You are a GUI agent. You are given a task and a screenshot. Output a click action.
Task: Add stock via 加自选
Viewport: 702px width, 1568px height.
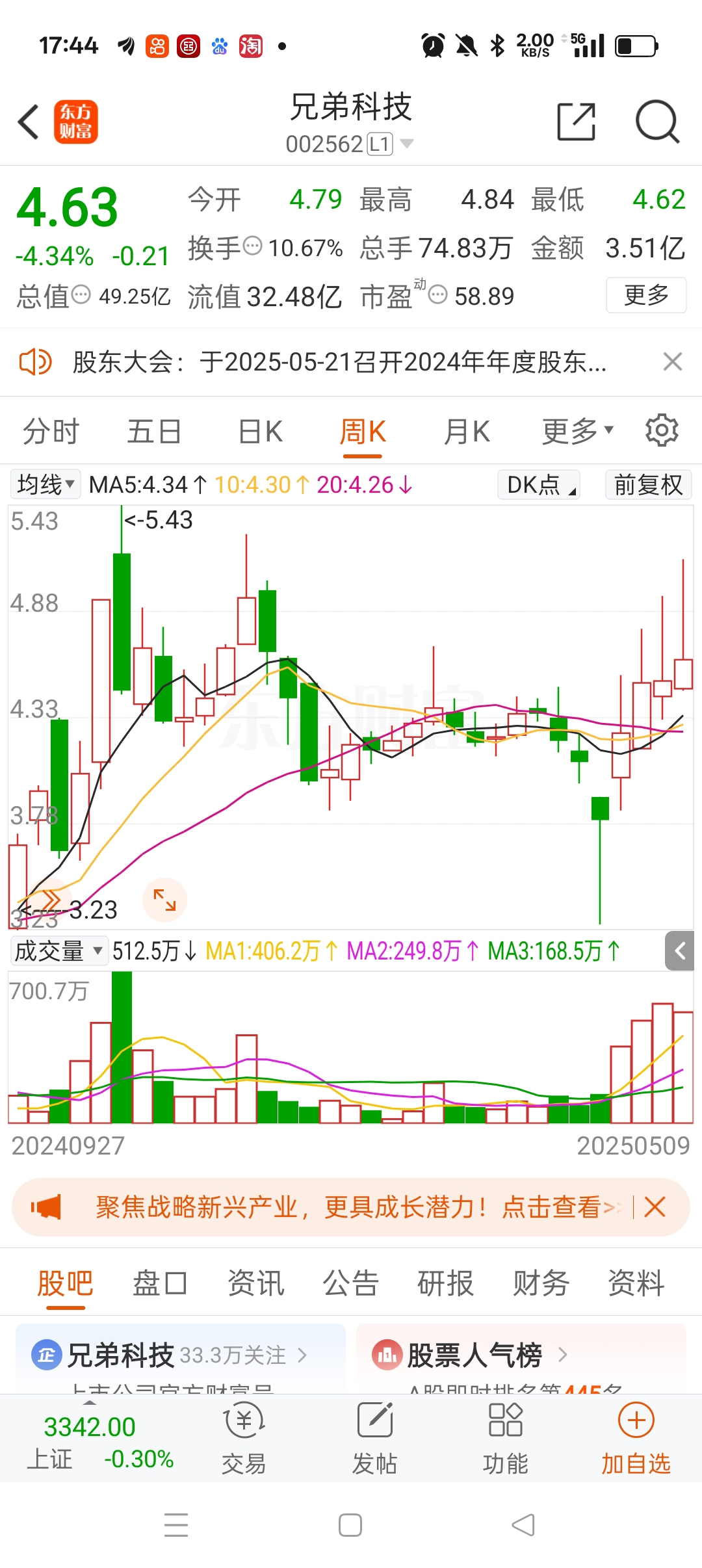[x=636, y=1438]
